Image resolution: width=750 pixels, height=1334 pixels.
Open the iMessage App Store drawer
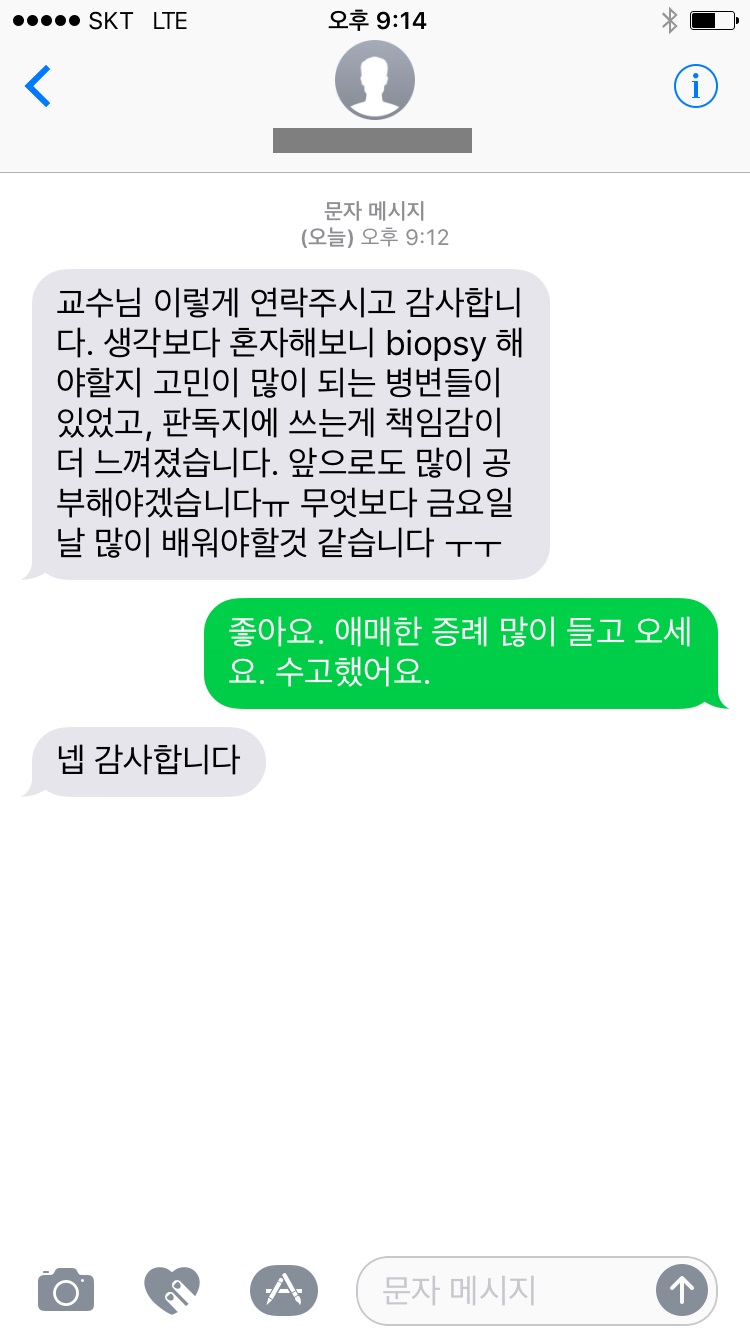283,1290
